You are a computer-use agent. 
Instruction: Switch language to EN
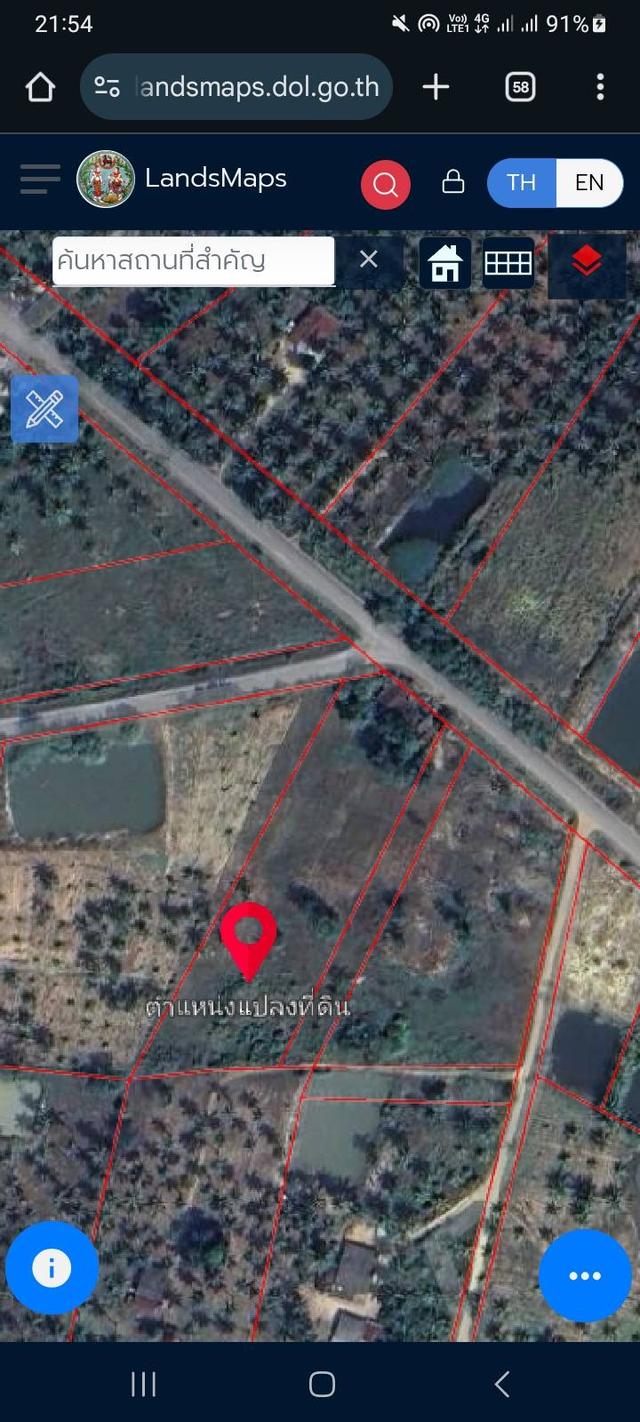coord(589,183)
